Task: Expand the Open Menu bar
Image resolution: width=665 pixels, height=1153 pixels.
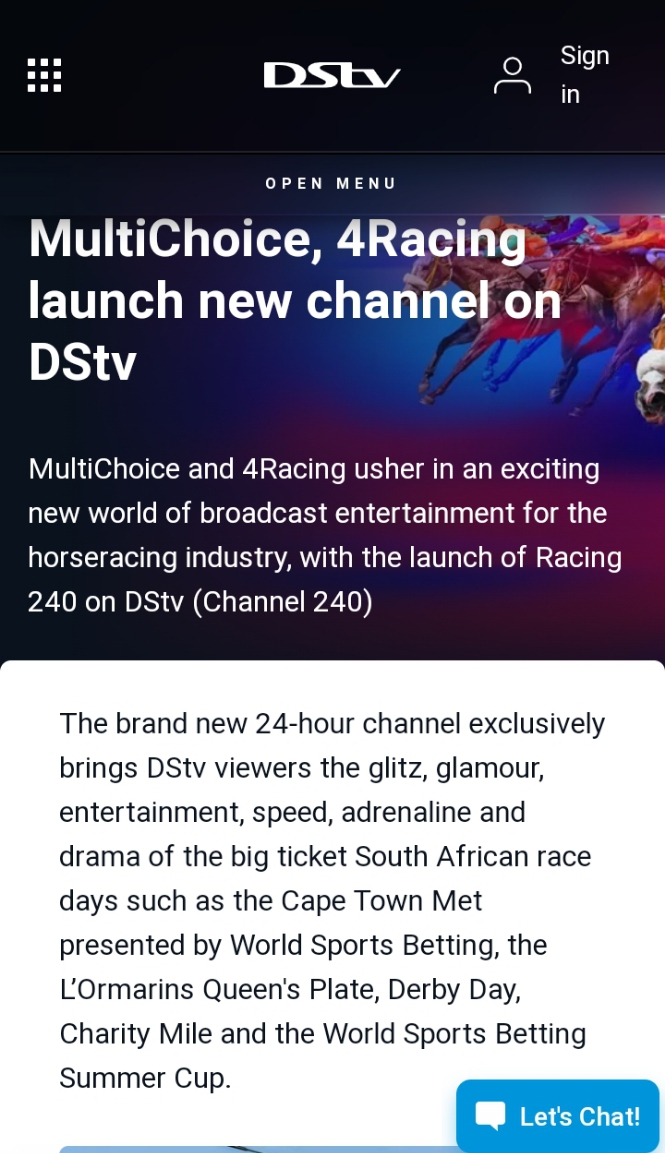Action: click(331, 184)
